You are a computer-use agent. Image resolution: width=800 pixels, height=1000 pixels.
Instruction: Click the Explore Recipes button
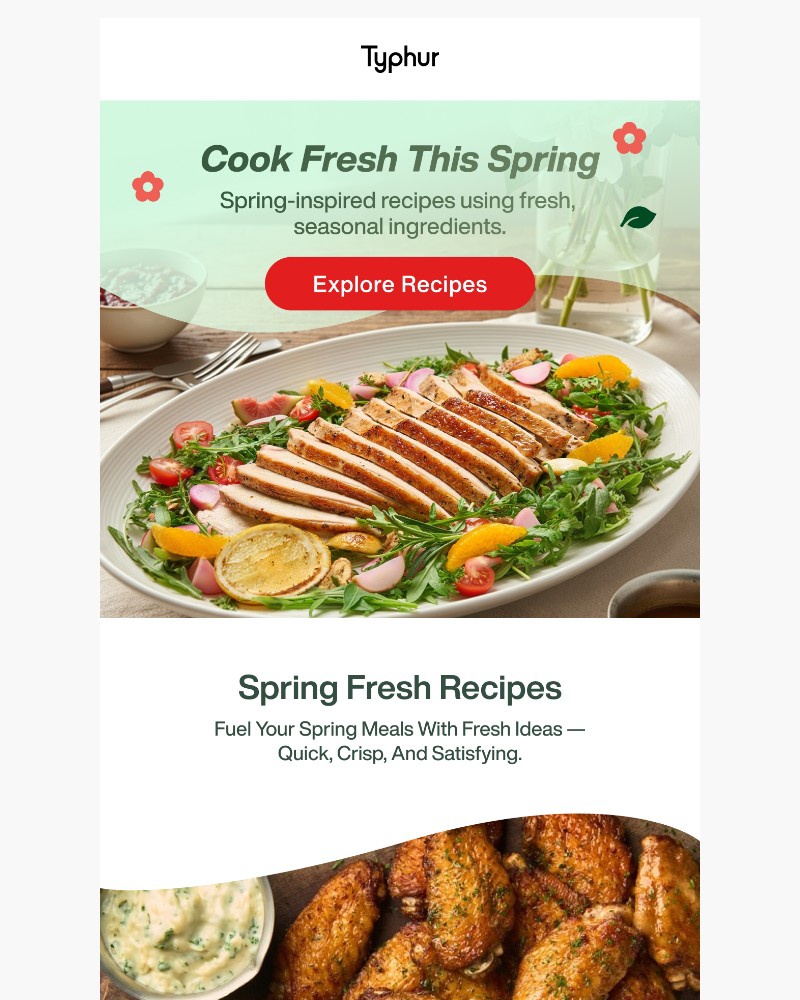[x=399, y=284]
